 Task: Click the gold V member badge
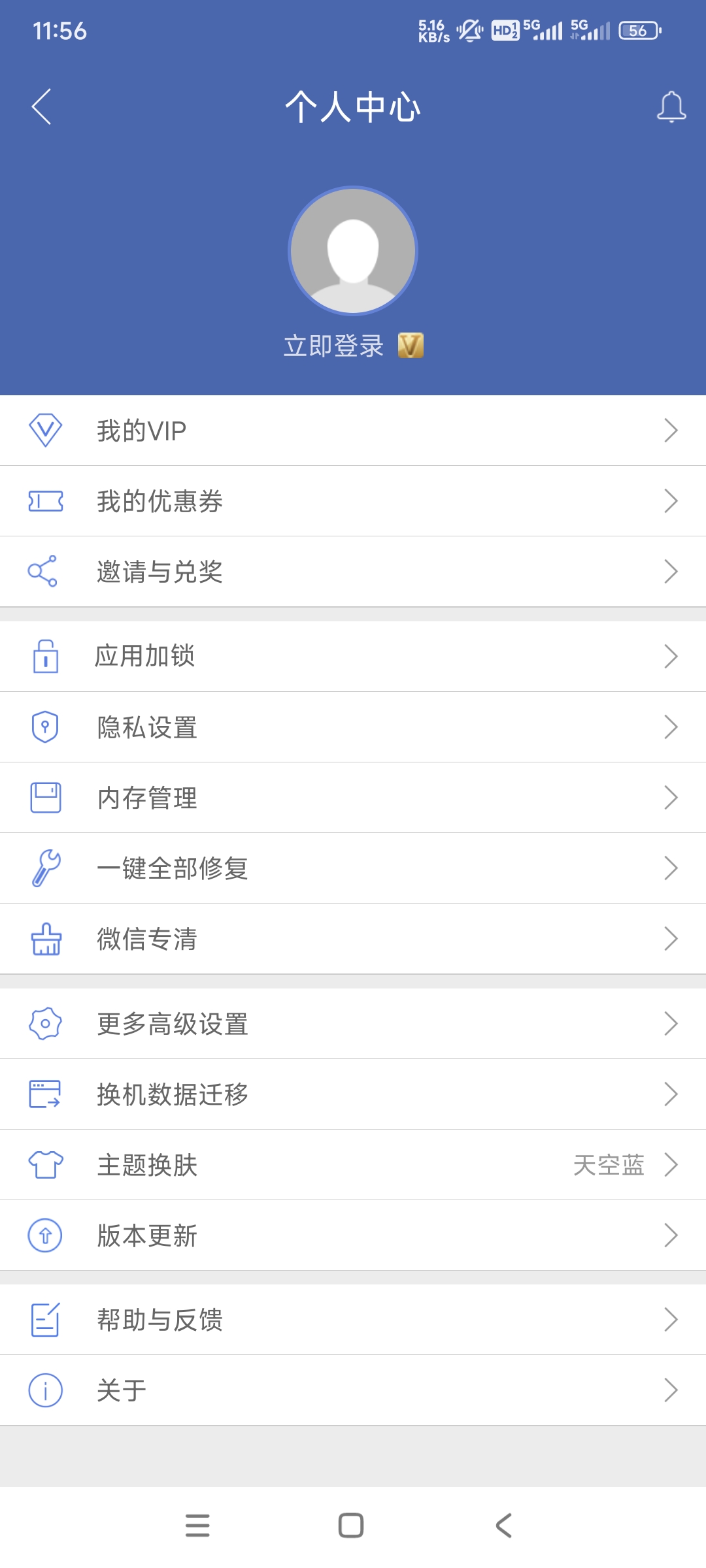(411, 346)
